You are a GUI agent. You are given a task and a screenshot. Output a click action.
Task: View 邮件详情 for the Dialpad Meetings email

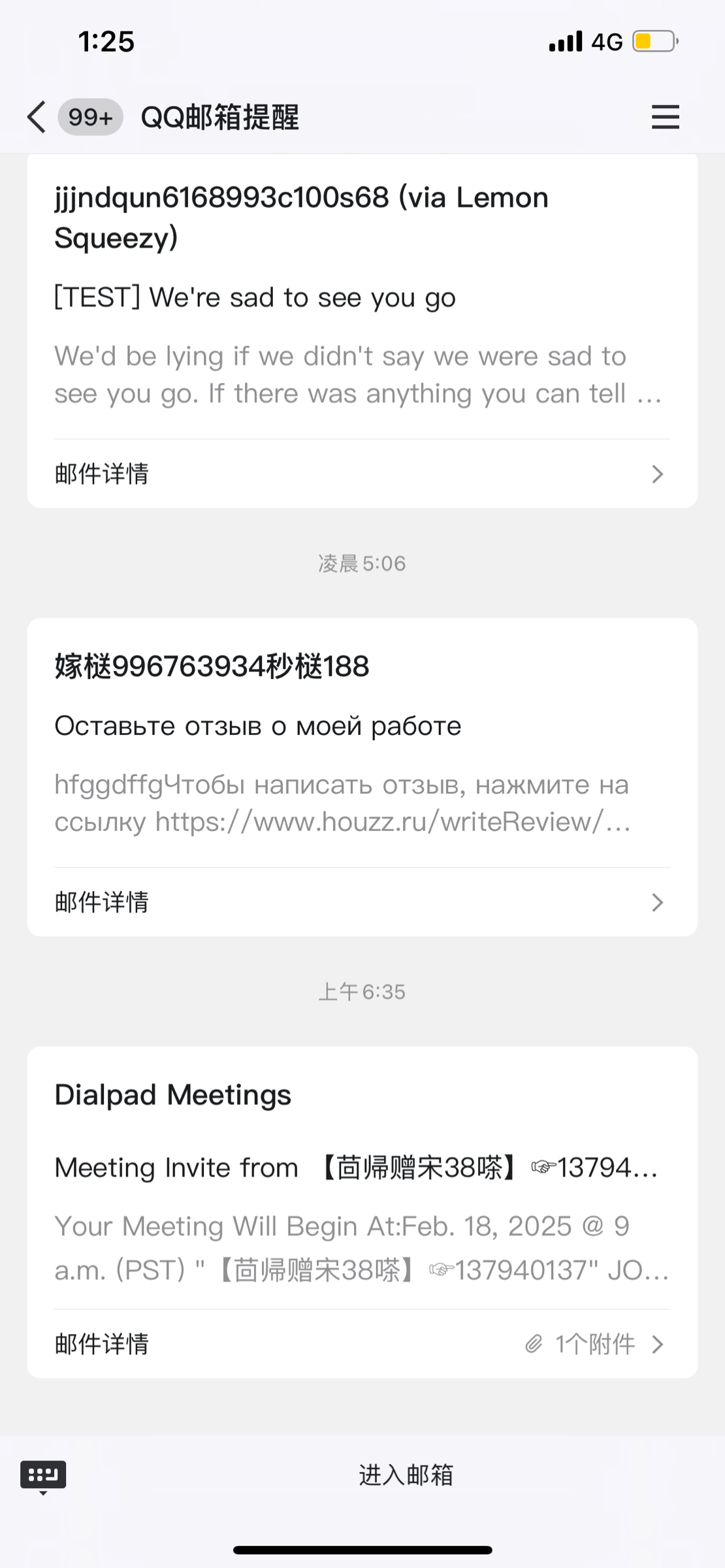tap(103, 1344)
